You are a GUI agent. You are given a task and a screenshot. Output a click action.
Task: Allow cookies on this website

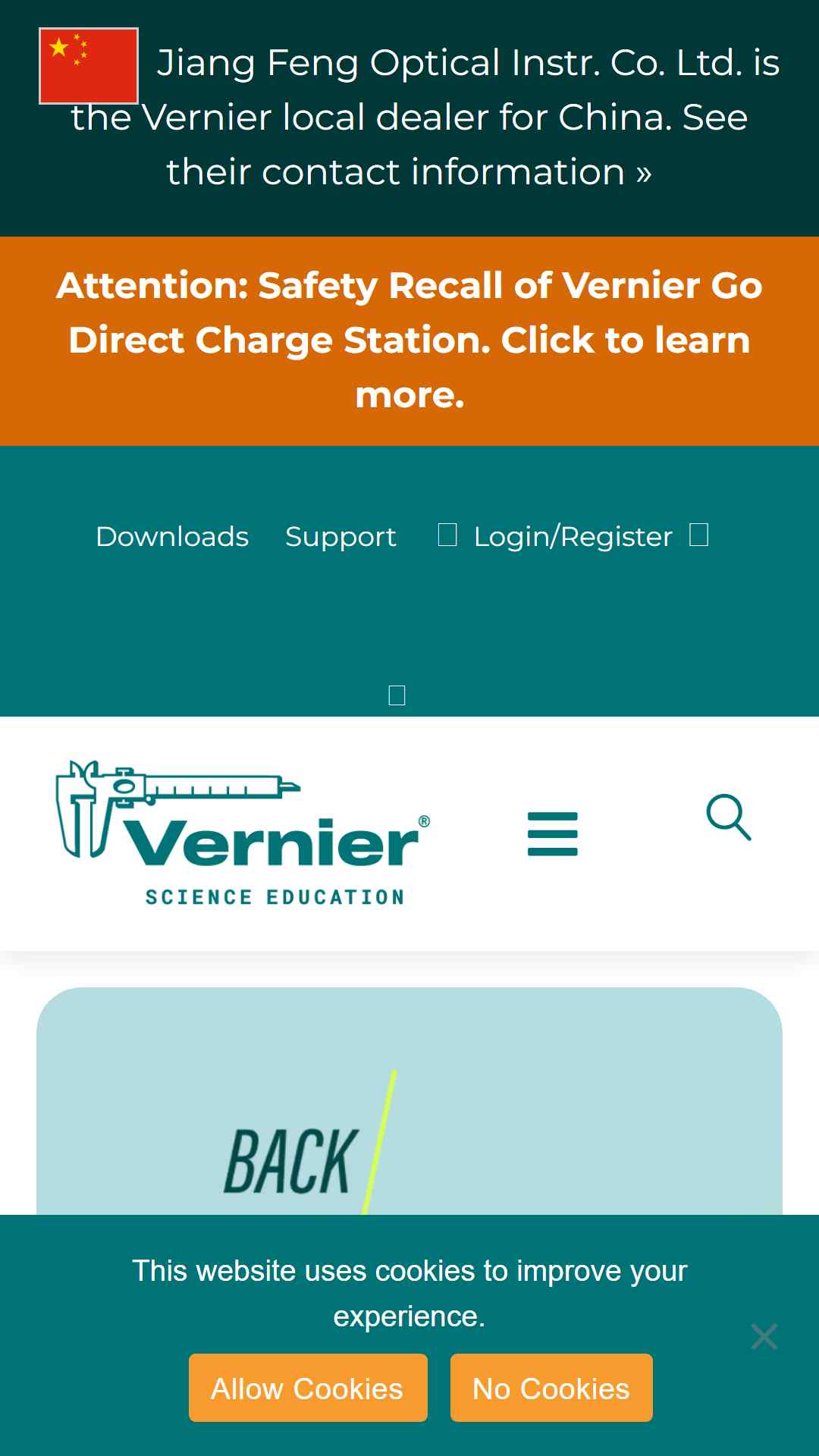tap(308, 1388)
